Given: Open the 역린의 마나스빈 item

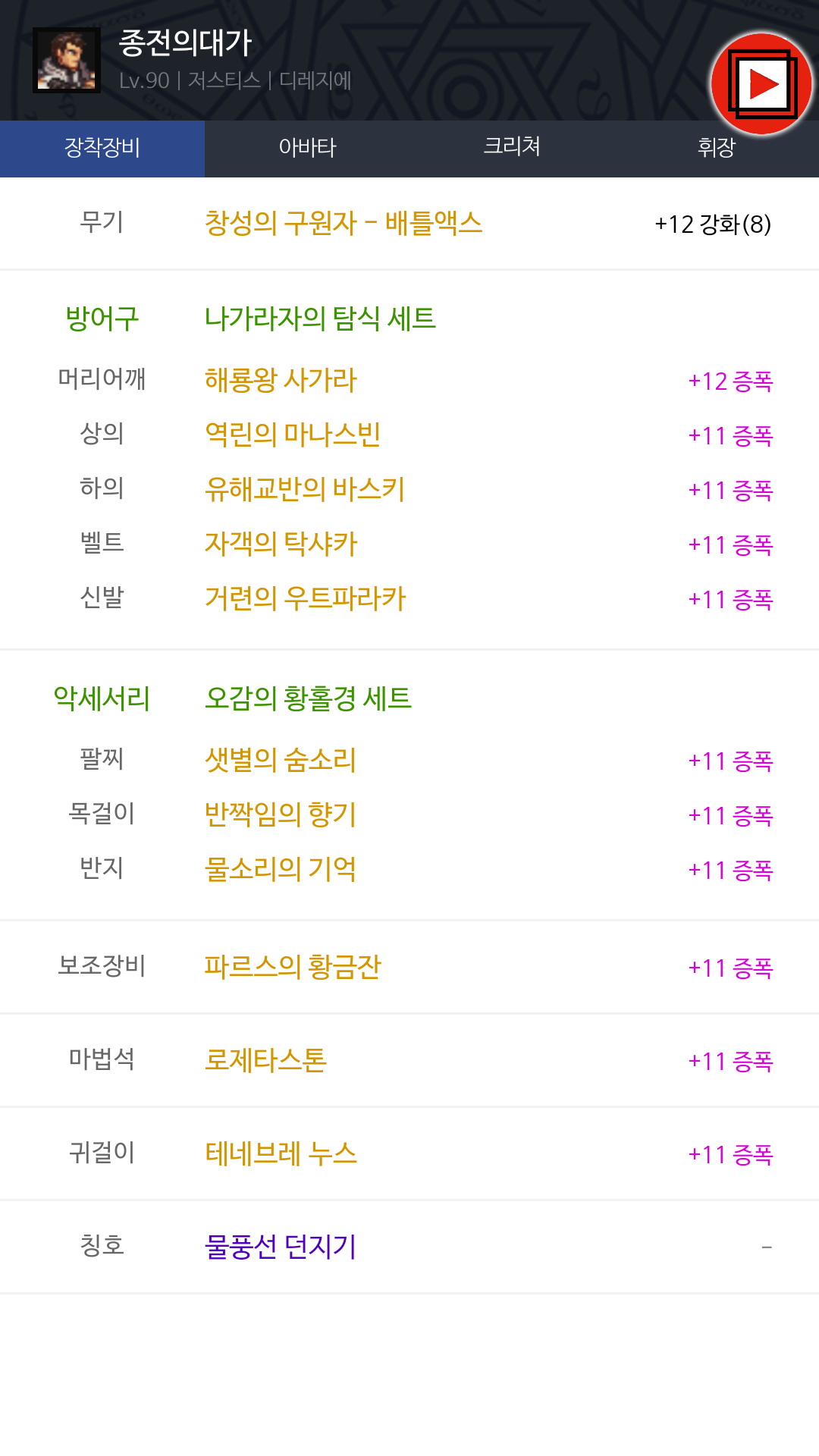Looking at the screenshot, I should [x=293, y=435].
